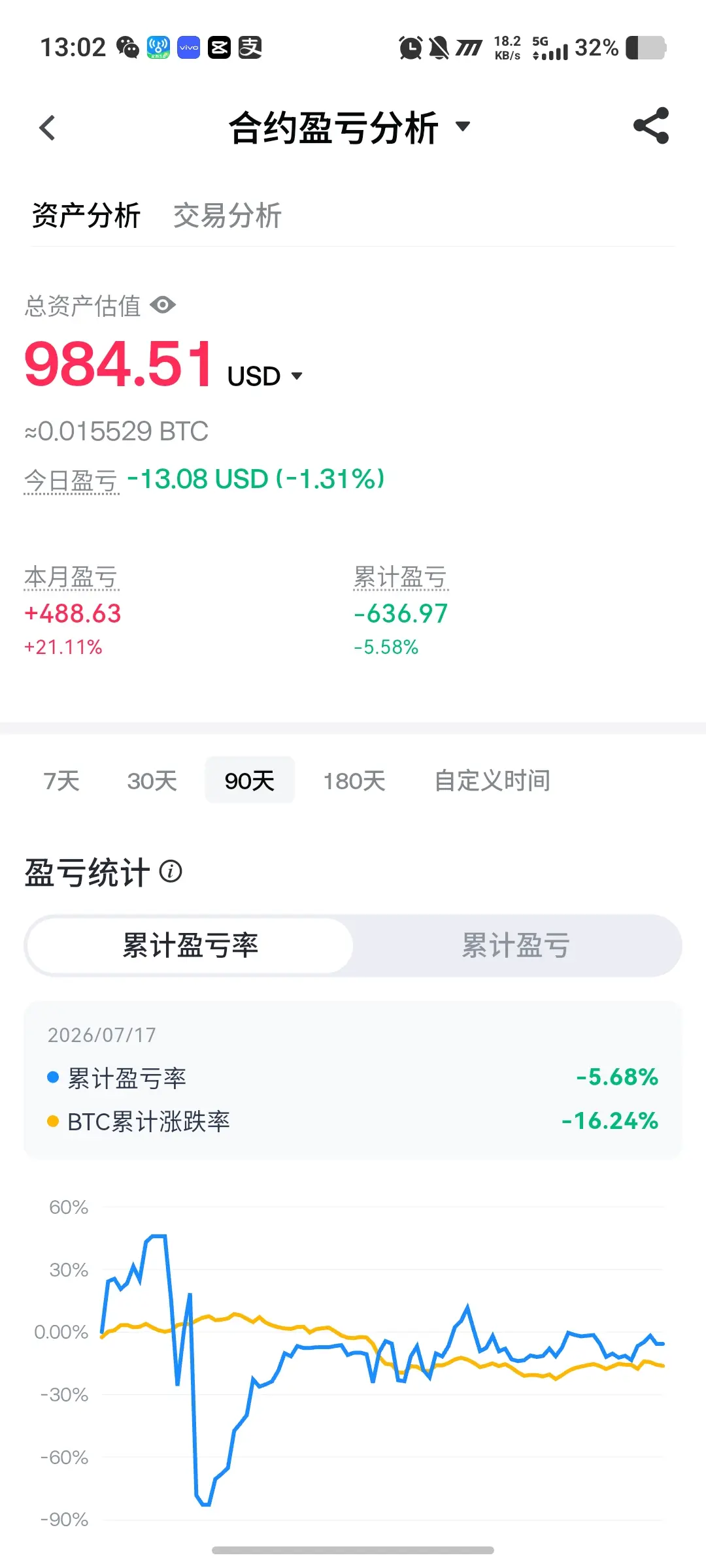
Task: Switch chart to 累计盈亏 segment
Action: (516, 945)
